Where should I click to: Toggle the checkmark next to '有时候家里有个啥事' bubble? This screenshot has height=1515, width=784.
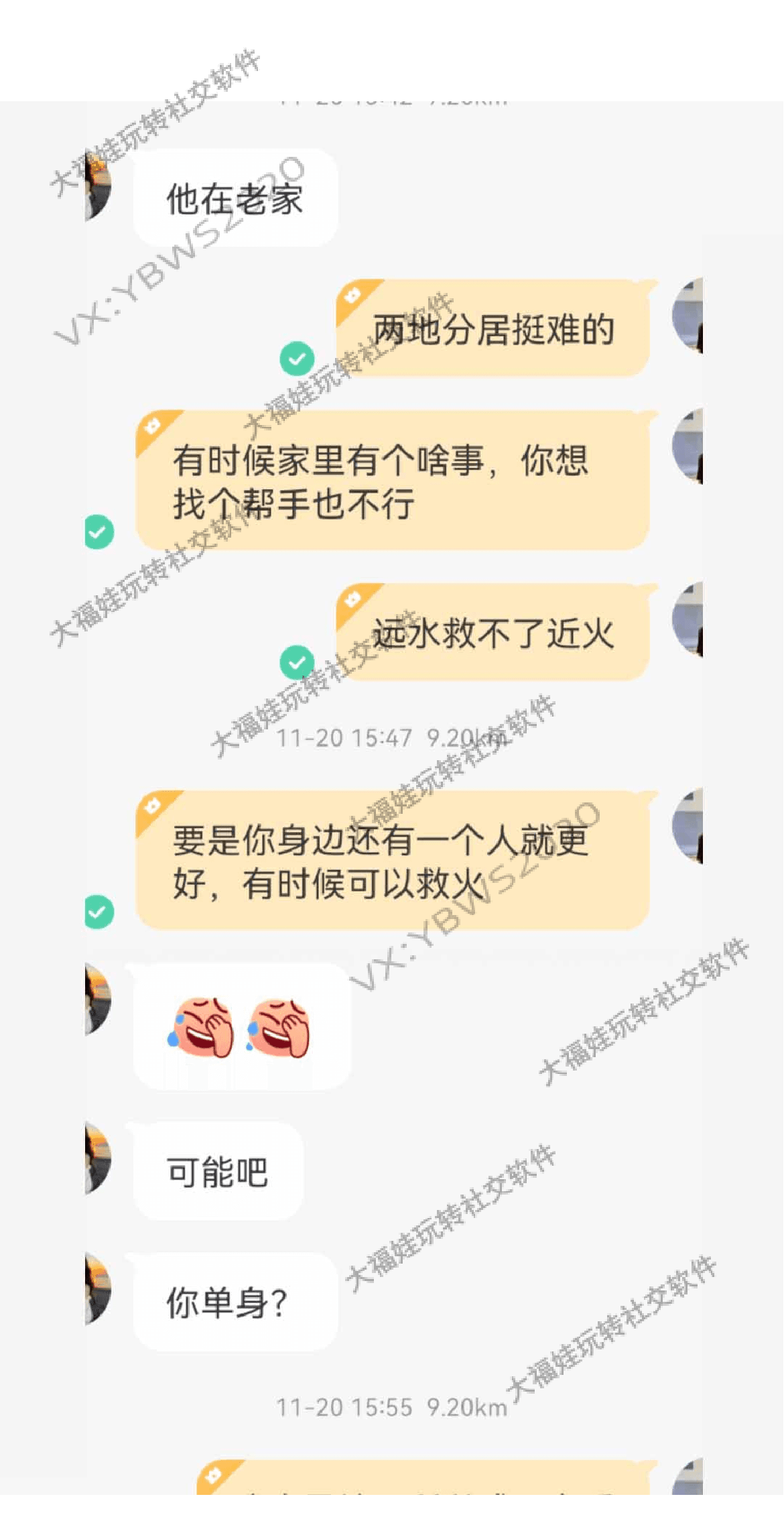pos(98,533)
